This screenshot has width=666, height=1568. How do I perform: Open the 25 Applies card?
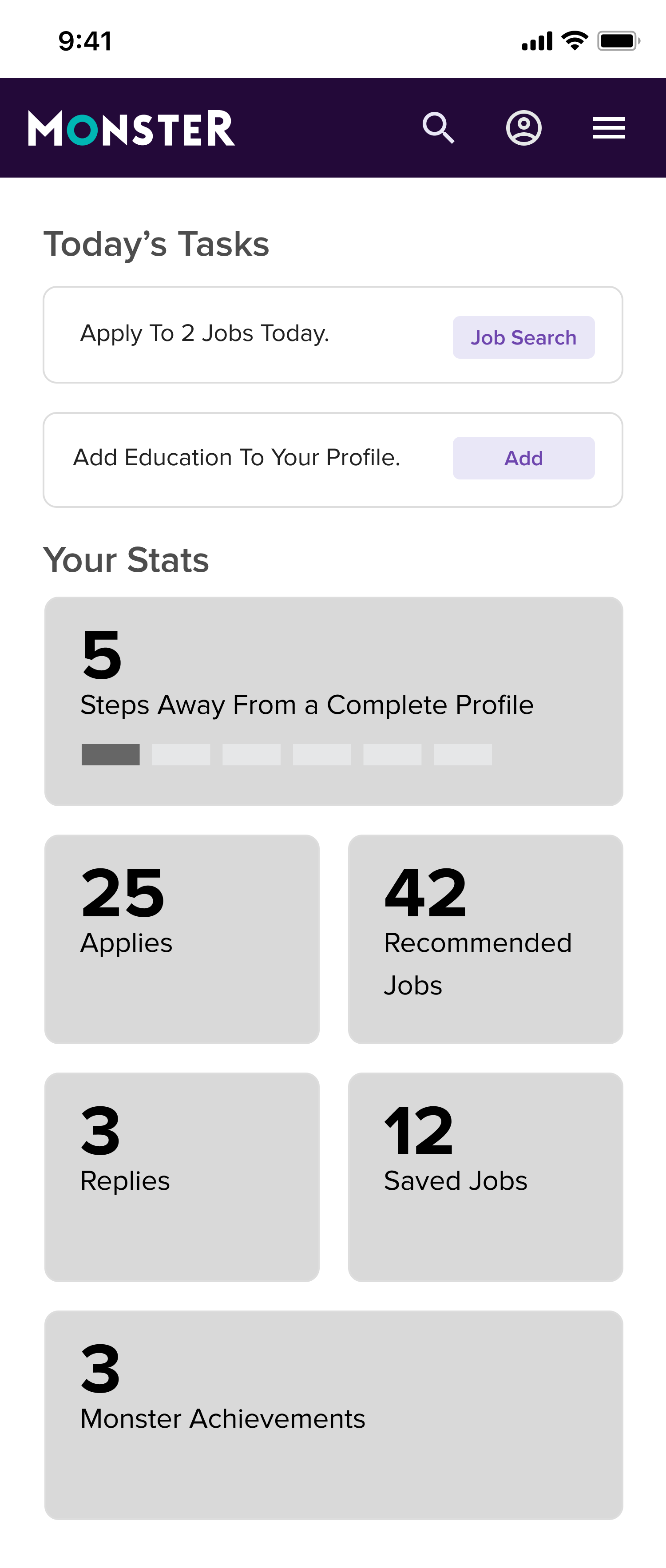tap(182, 938)
